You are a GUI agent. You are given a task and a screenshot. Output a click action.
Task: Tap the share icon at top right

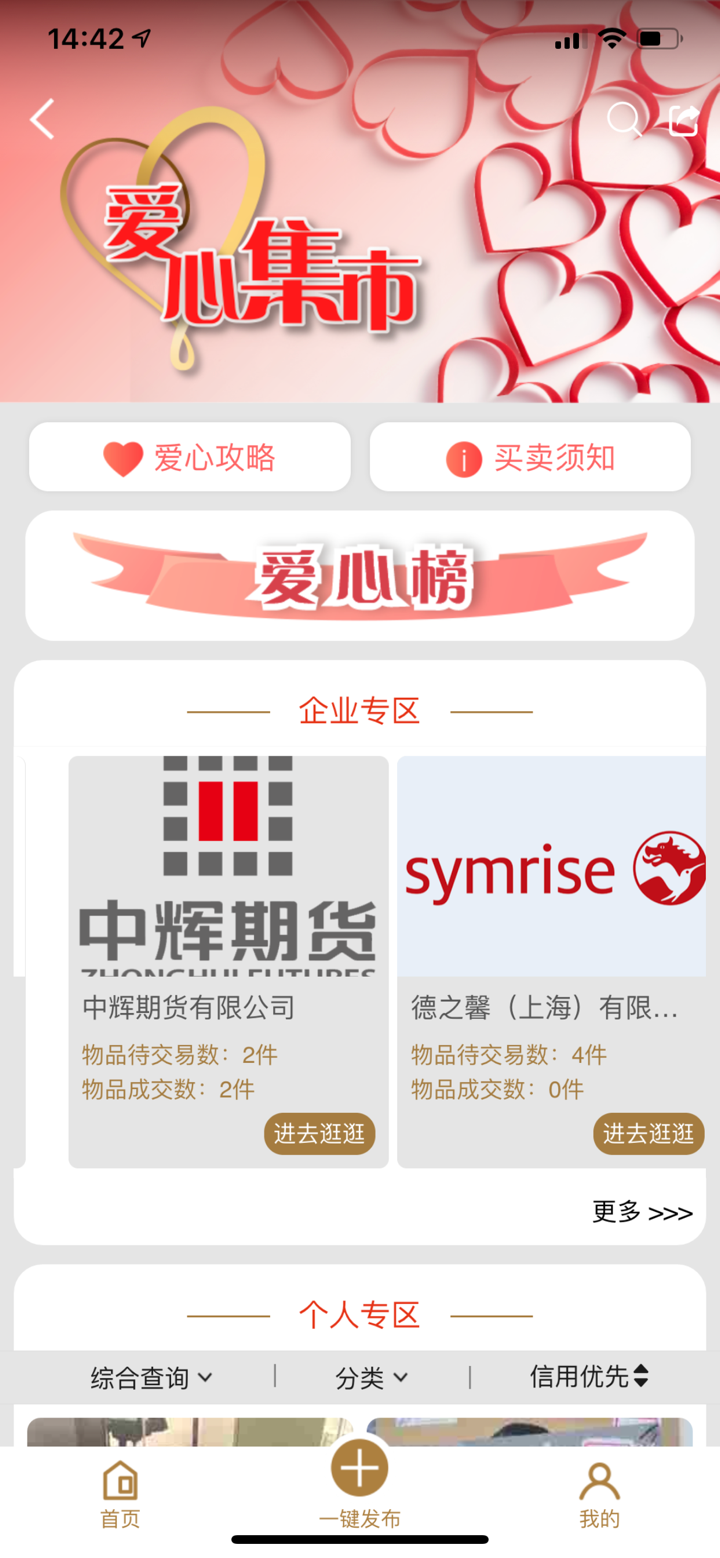pyautogui.click(x=684, y=118)
